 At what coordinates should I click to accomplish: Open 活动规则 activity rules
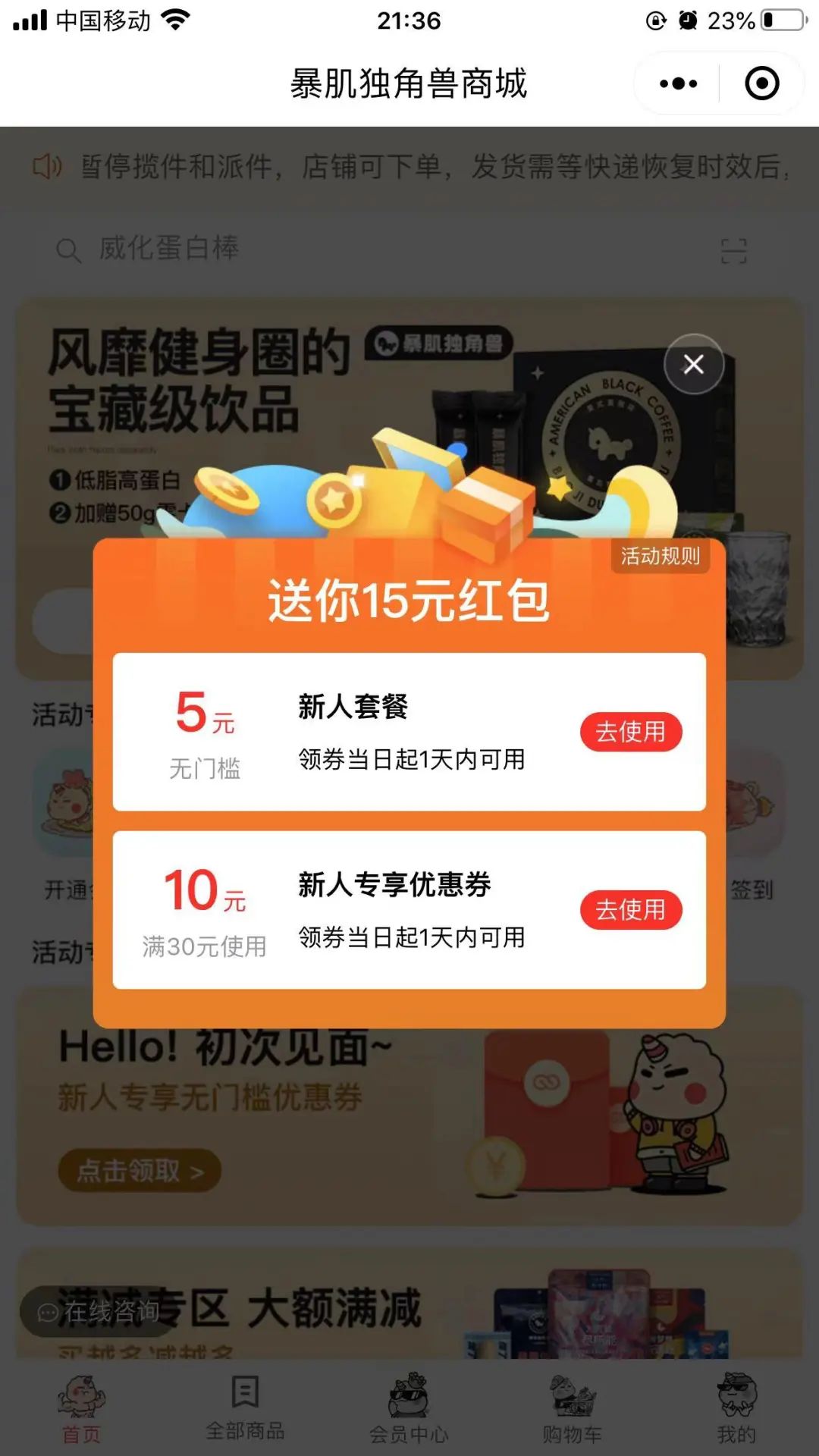(x=660, y=557)
